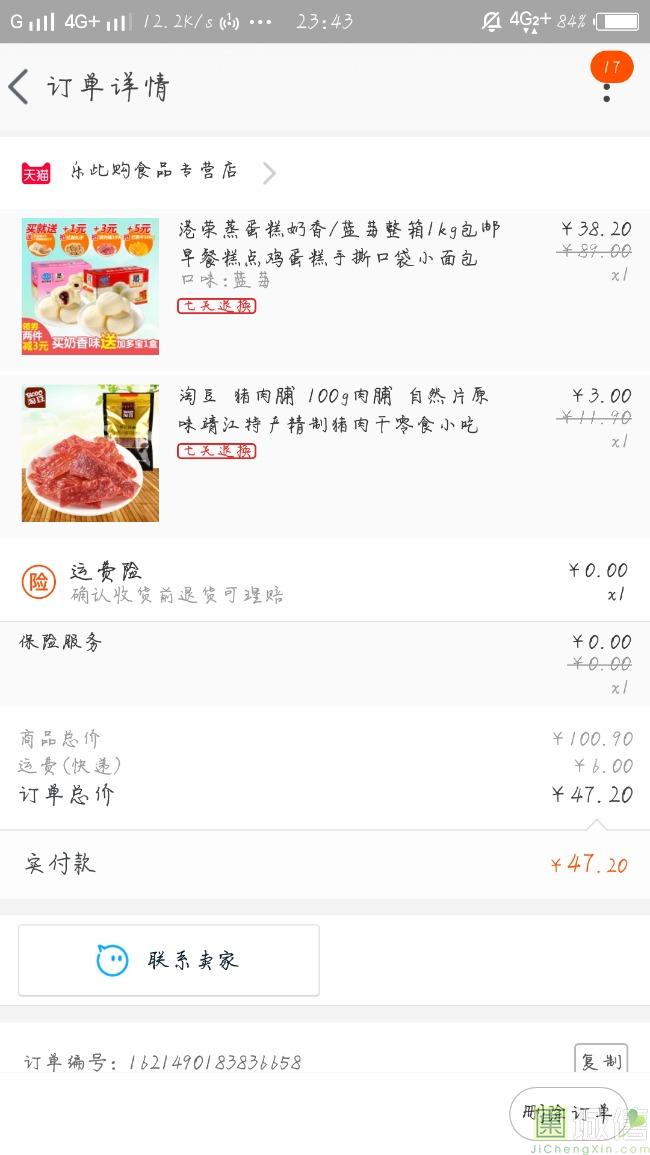Open the 港荣蒸蛋糕 product item

click(325, 286)
